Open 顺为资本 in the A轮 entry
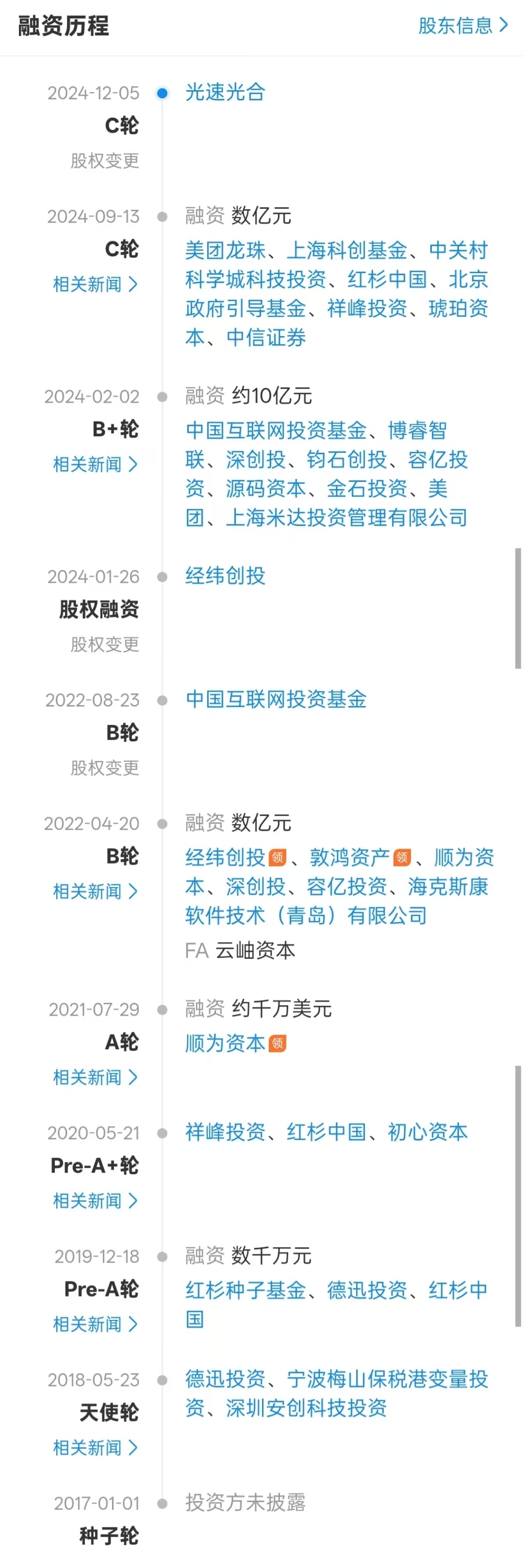This screenshot has width=524, height=1568. [225, 1044]
